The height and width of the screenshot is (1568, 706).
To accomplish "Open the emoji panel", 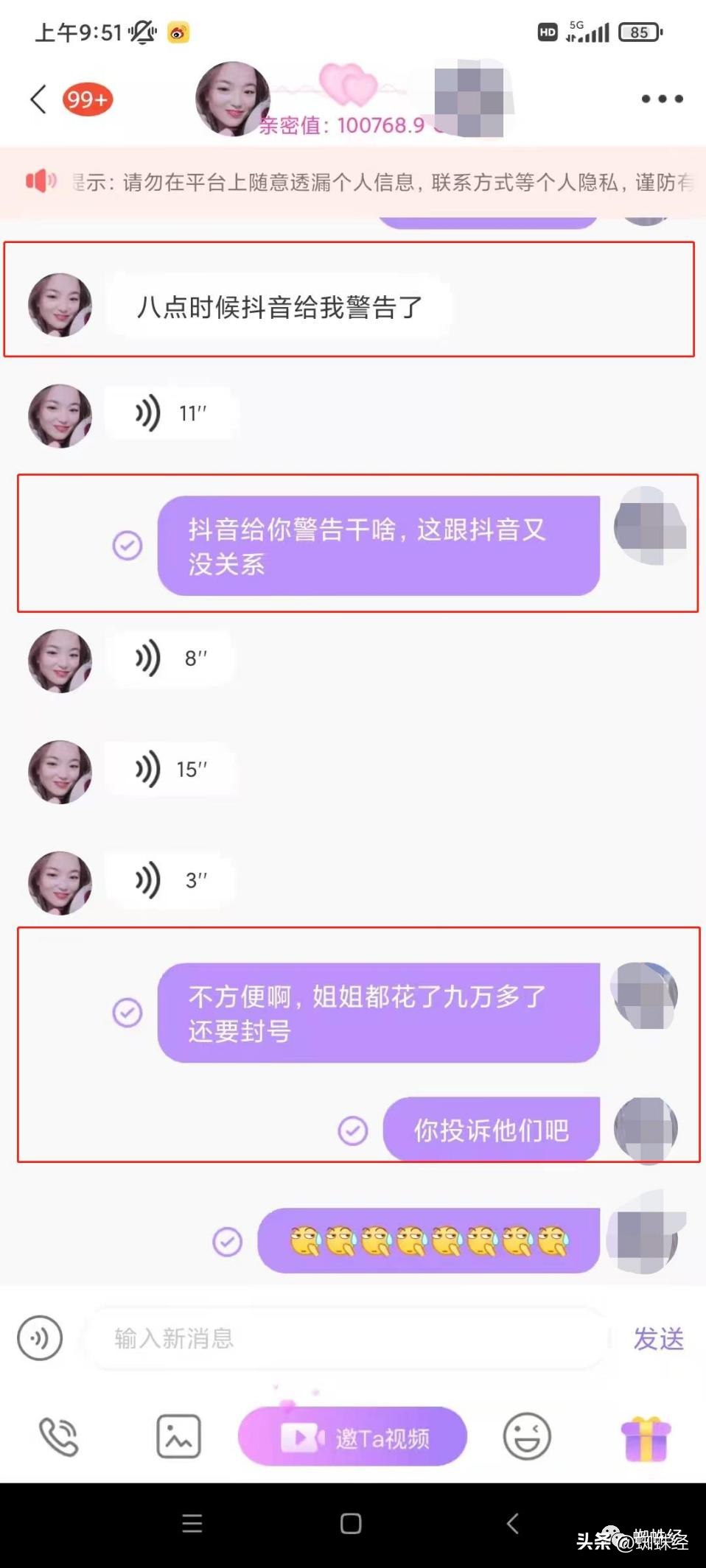I will 526,1437.
